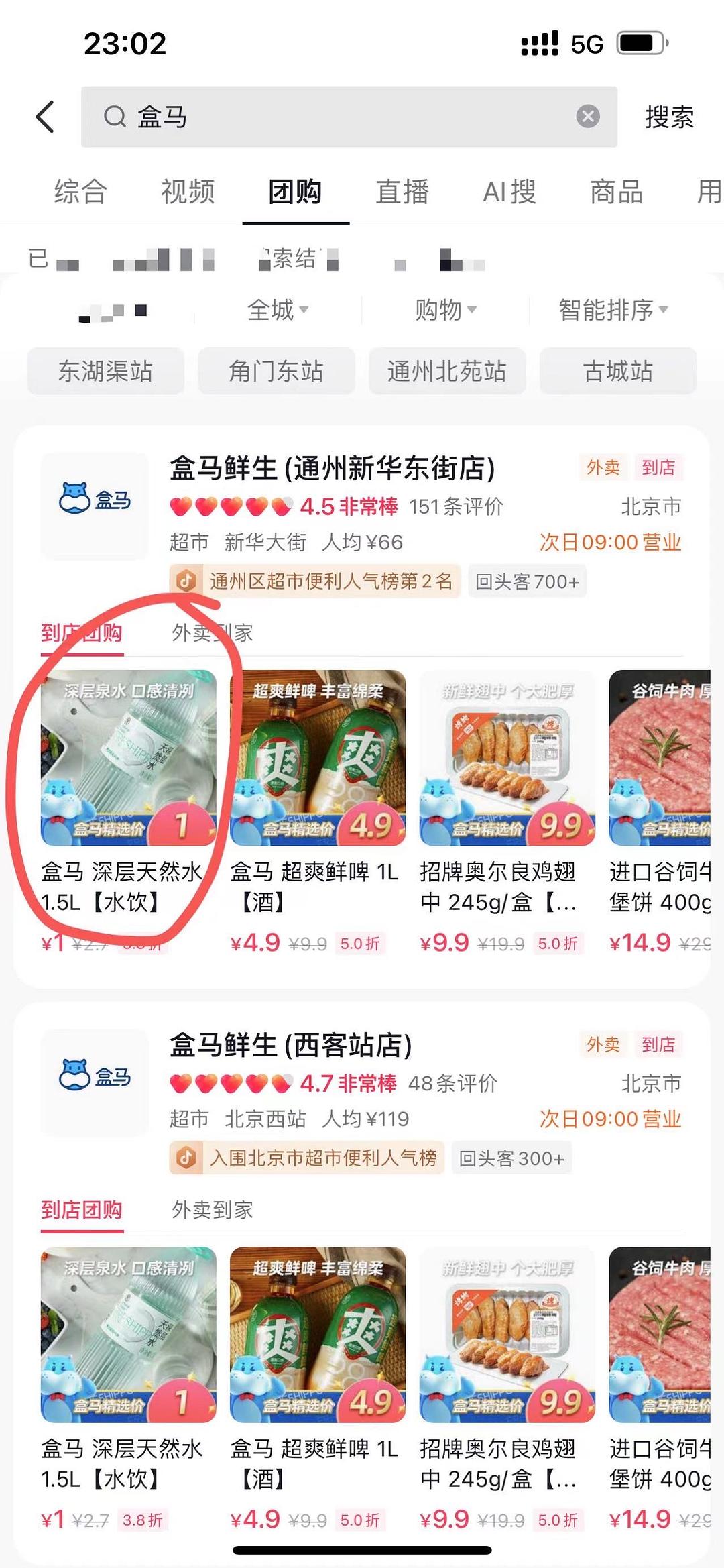This screenshot has width=724, height=1568.
Task: Expand the 全城 area dropdown
Action: [x=278, y=310]
